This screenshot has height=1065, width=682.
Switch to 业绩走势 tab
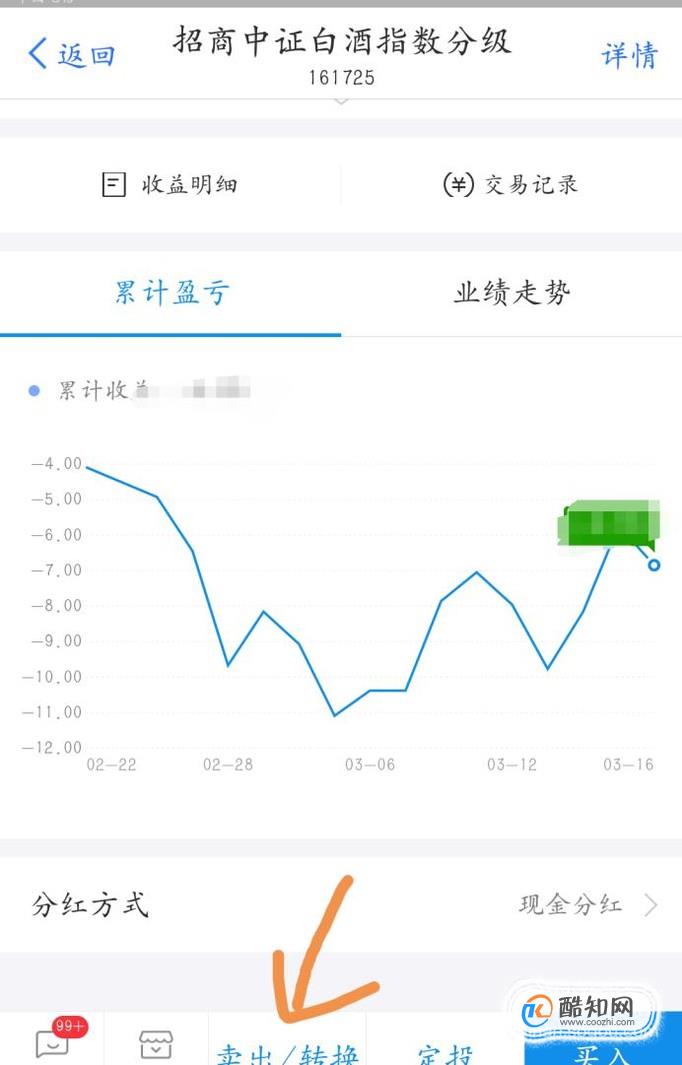tap(512, 293)
